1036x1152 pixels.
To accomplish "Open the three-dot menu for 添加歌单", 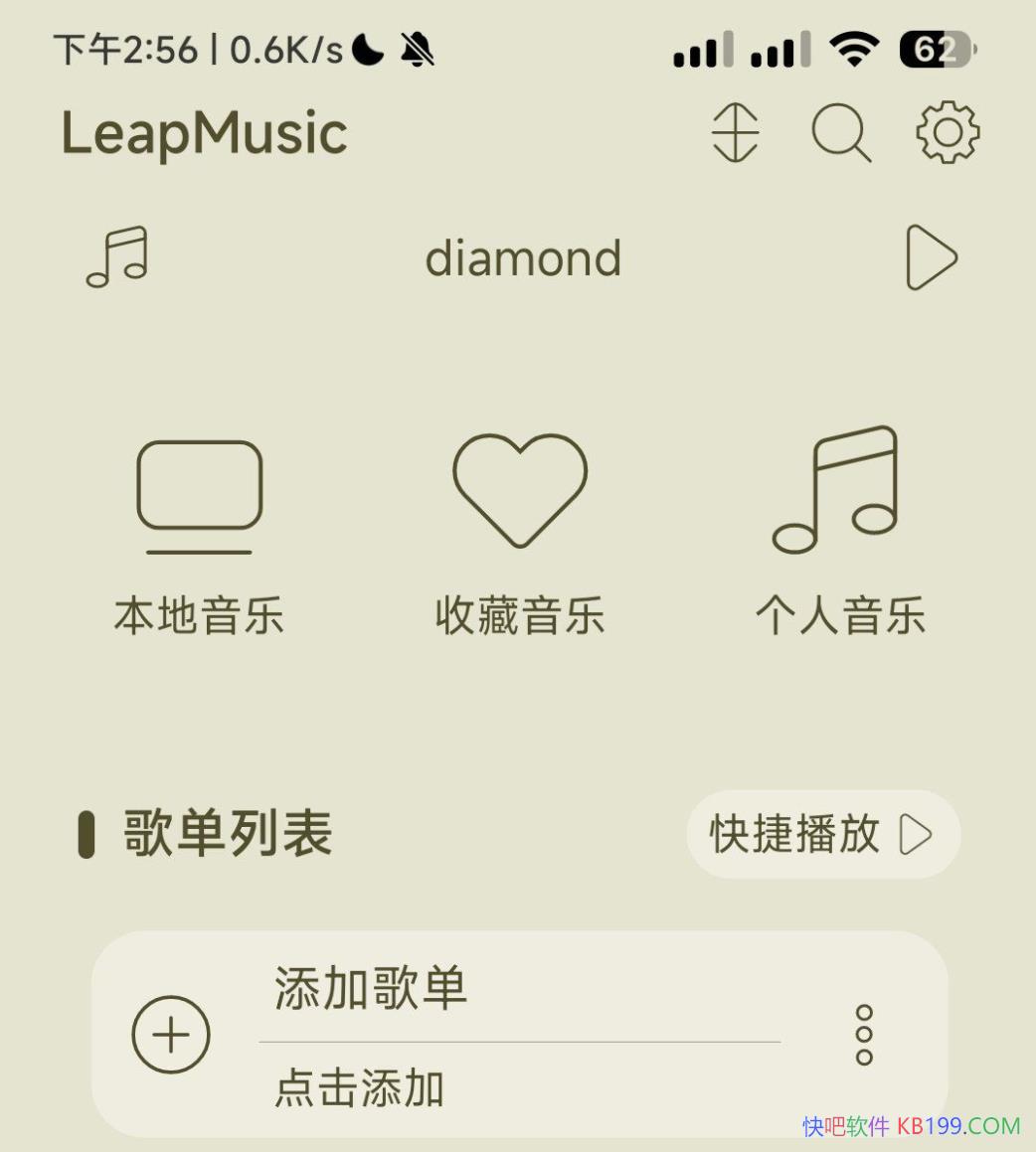I will [x=864, y=1035].
